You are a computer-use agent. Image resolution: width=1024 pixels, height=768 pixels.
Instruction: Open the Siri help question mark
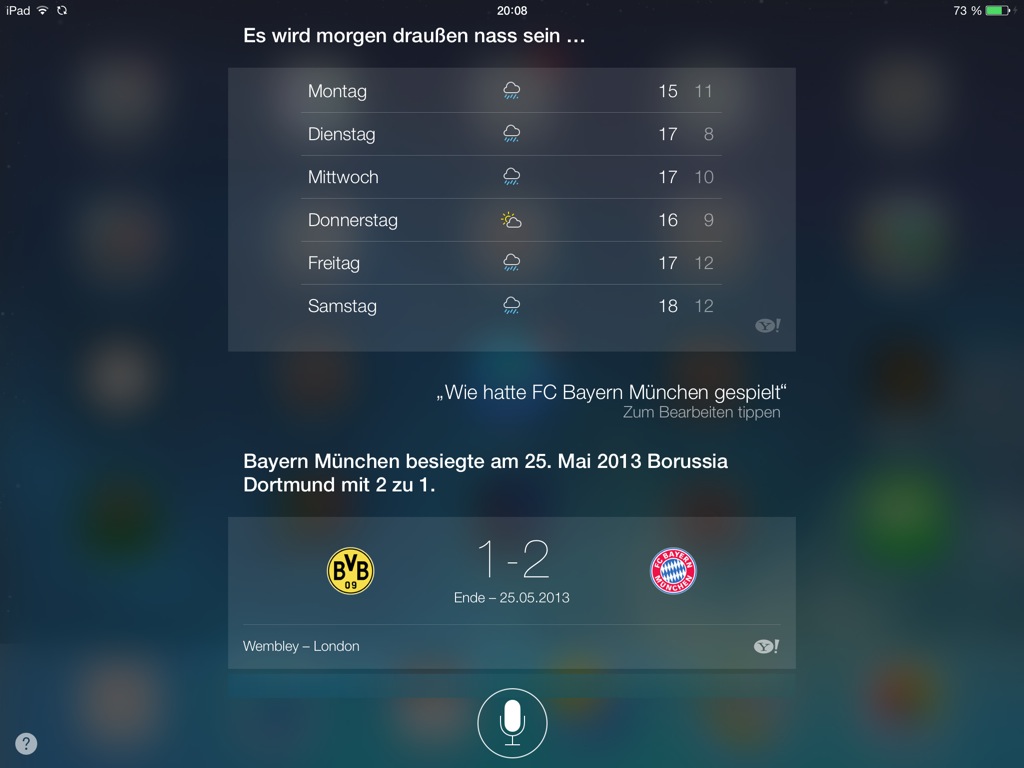(x=26, y=743)
